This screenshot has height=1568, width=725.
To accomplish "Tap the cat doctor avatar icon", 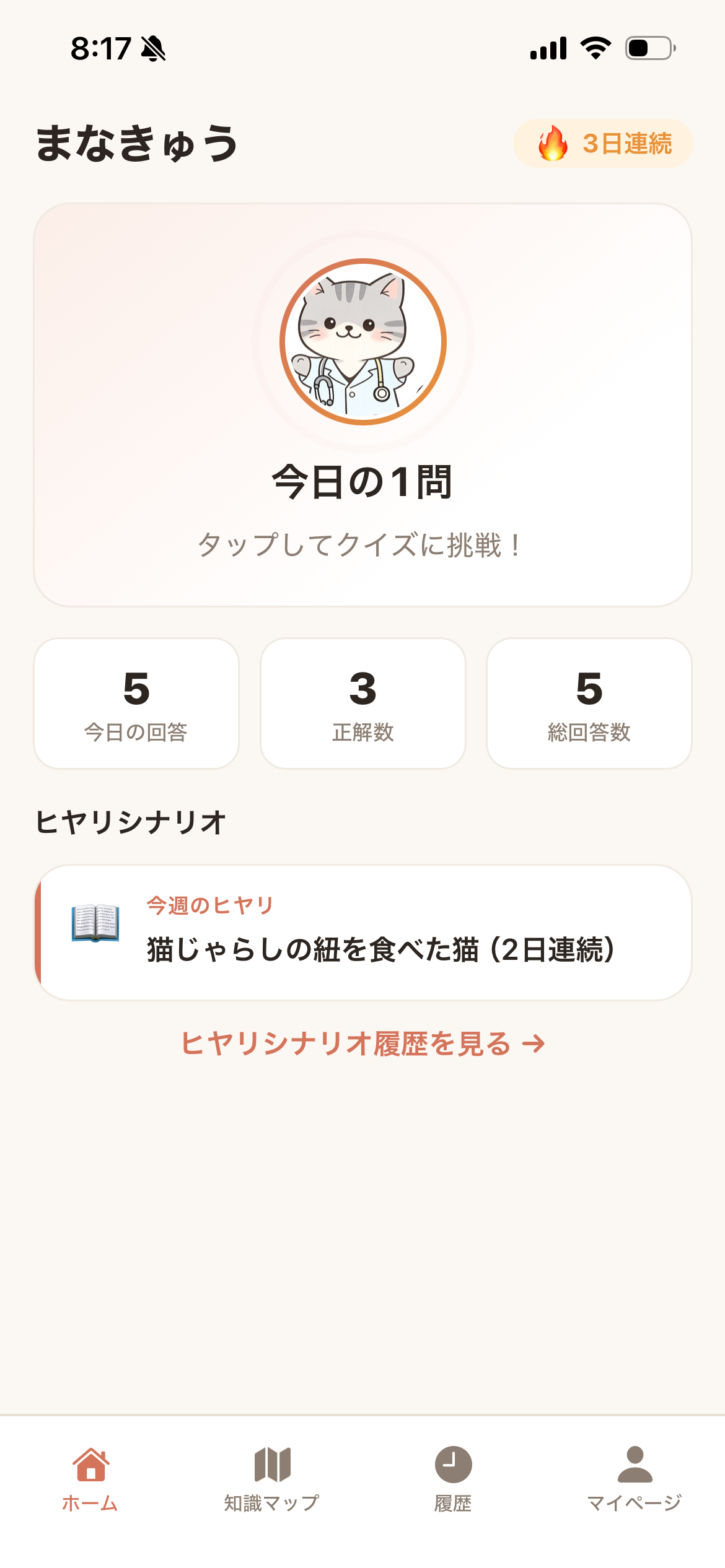I will pyautogui.click(x=361, y=339).
